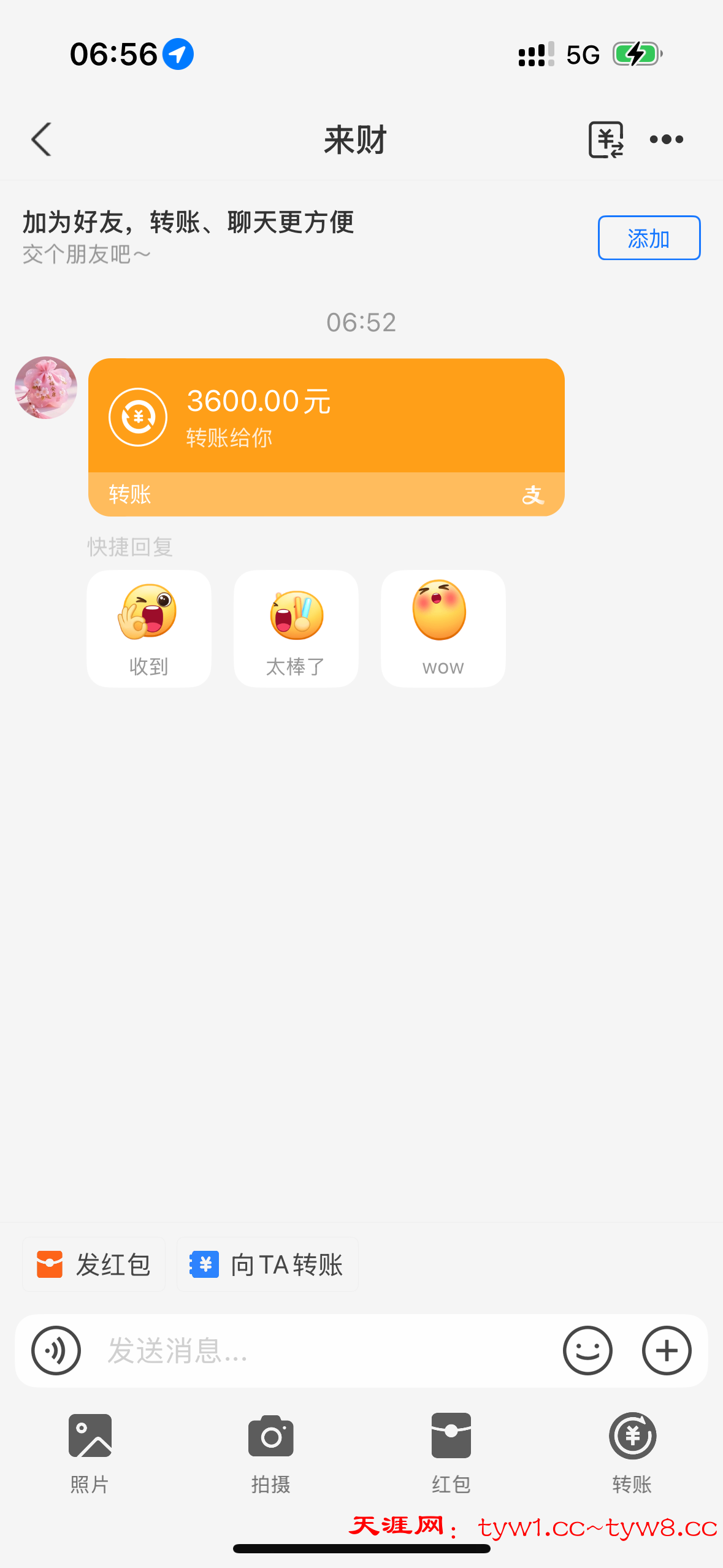Viewport: 723px width, 1568px height.
Task: Switch to voice message input
Action: coord(56,1351)
